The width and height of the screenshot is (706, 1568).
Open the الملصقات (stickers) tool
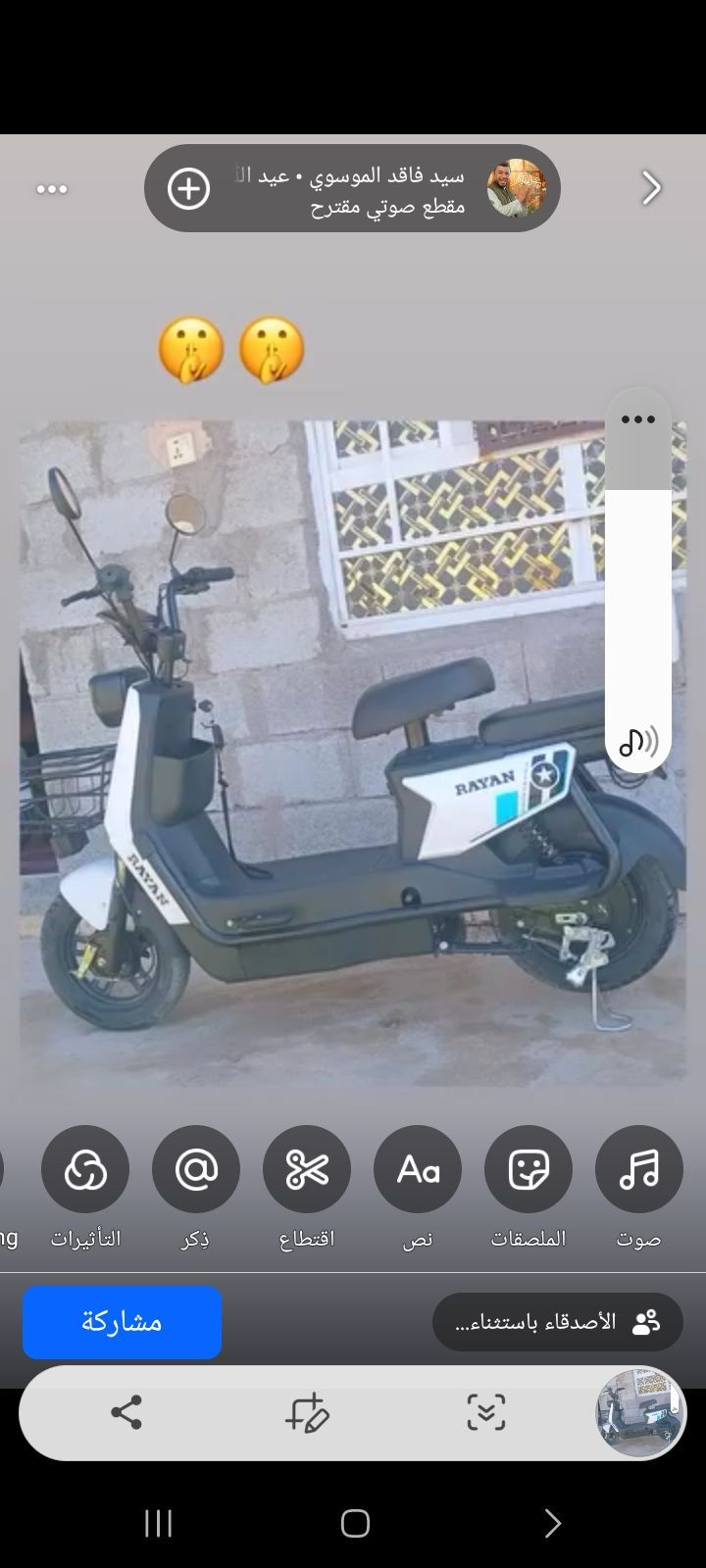pos(529,1170)
